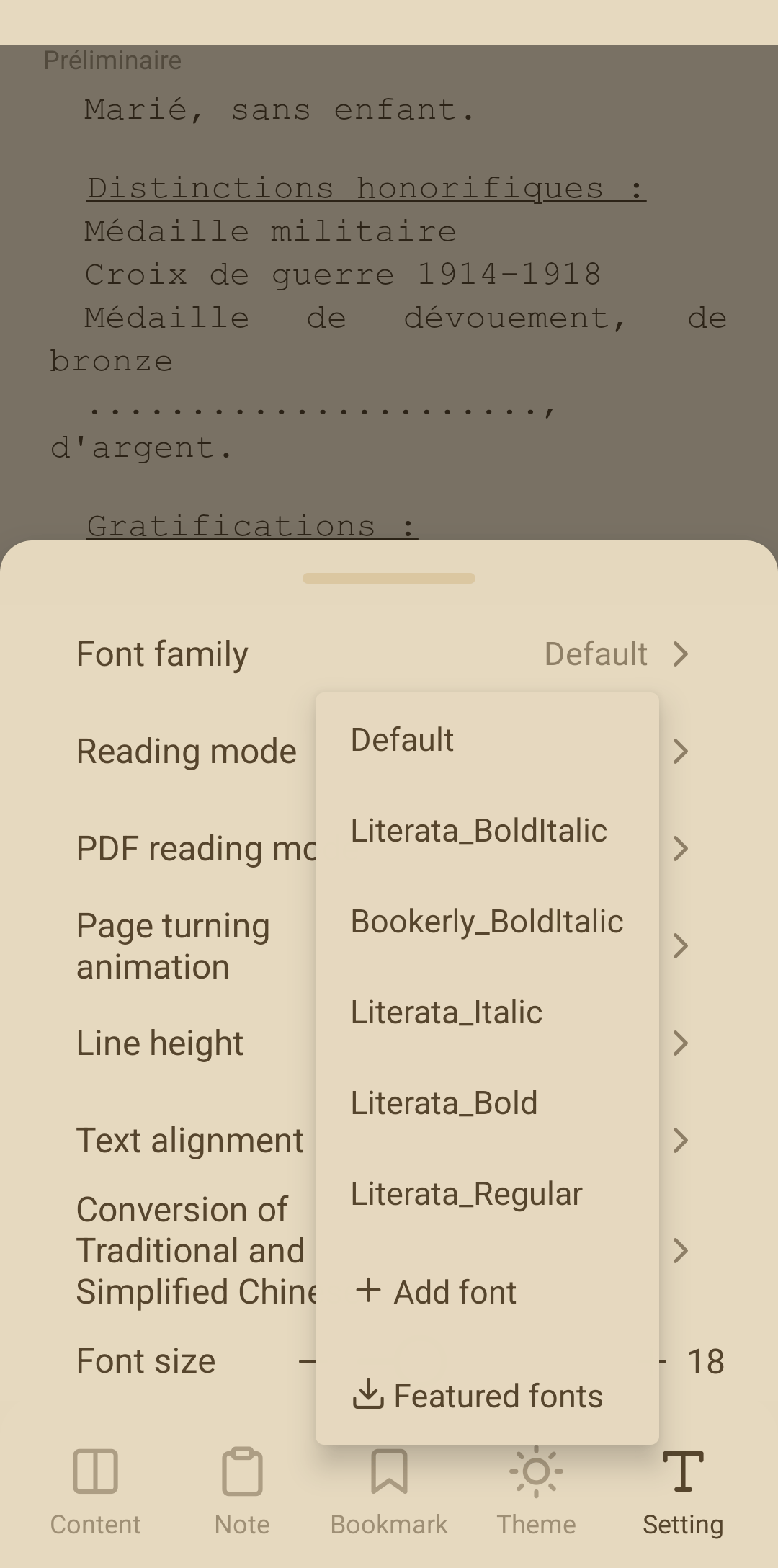778x1568 pixels.
Task: Open Page turning animation setting
Action: pos(173,946)
